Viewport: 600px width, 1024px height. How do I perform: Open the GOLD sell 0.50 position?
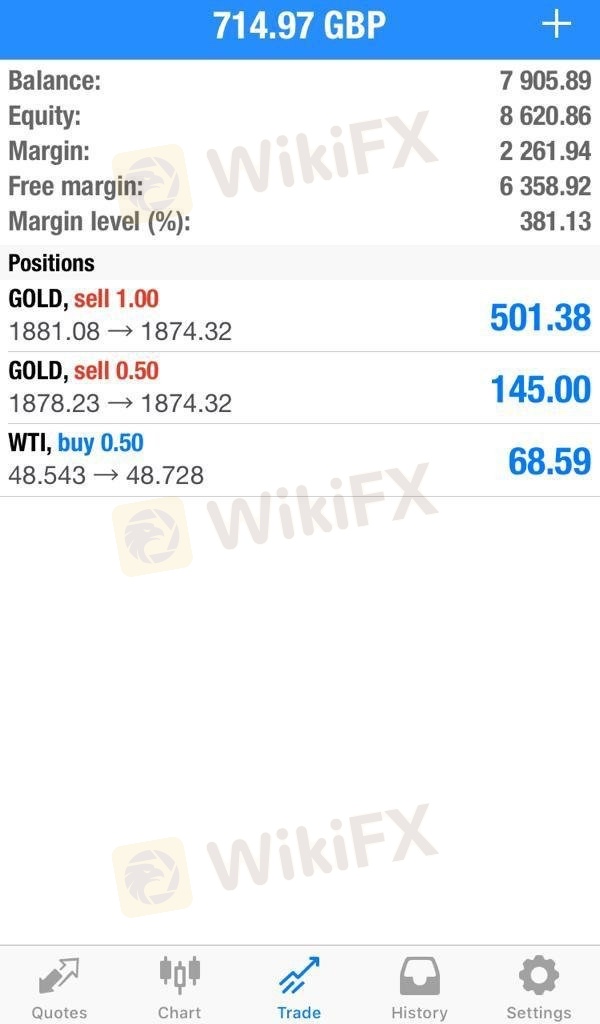[x=300, y=388]
